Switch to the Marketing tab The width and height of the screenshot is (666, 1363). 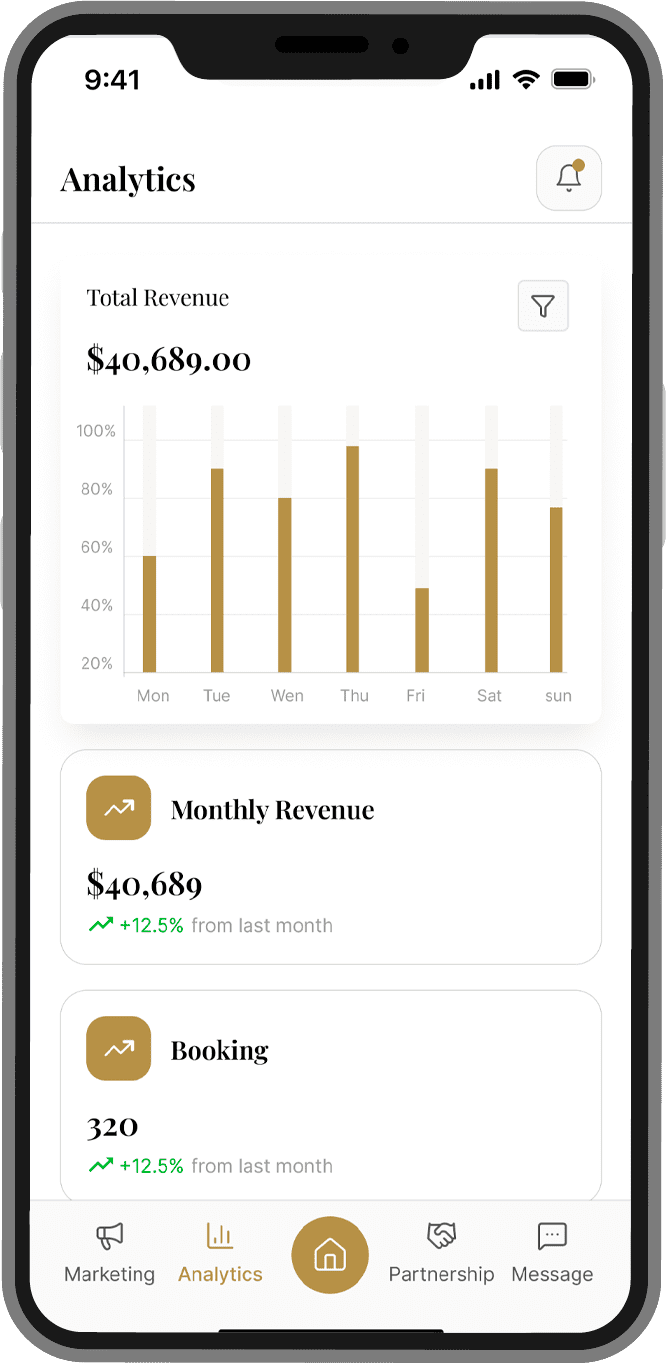[x=109, y=1252]
